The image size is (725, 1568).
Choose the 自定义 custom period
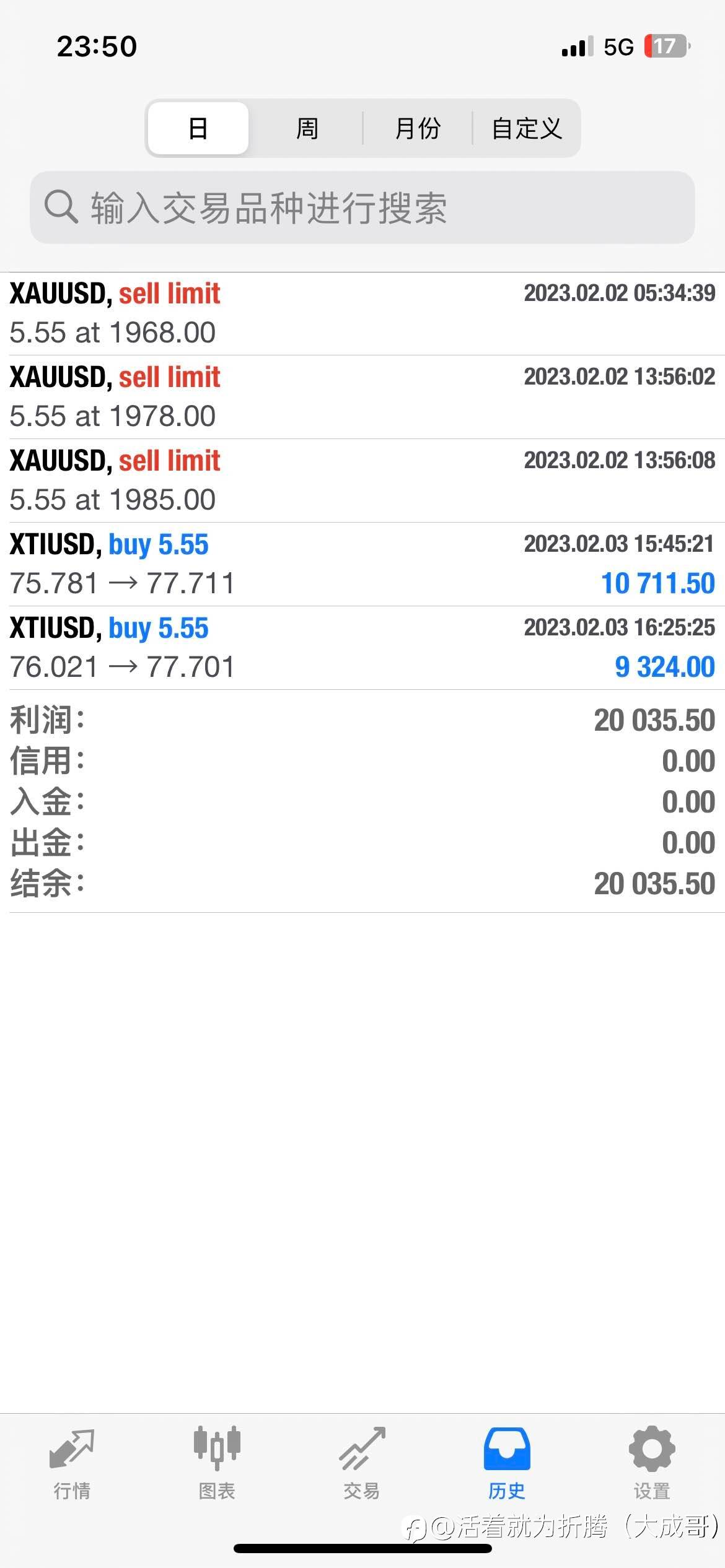click(527, 128)
